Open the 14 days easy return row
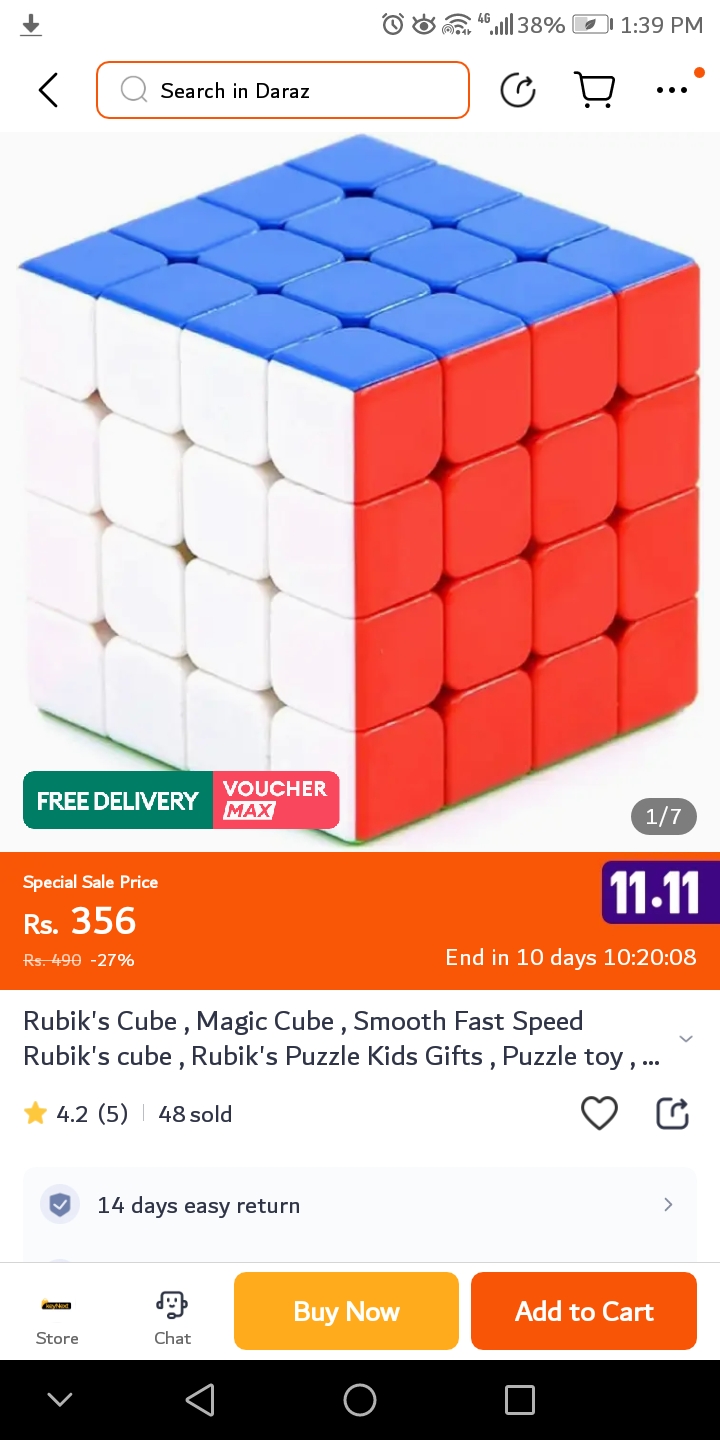The height and width of the screenshot is (1440, 720). [x=360, y=1205]
